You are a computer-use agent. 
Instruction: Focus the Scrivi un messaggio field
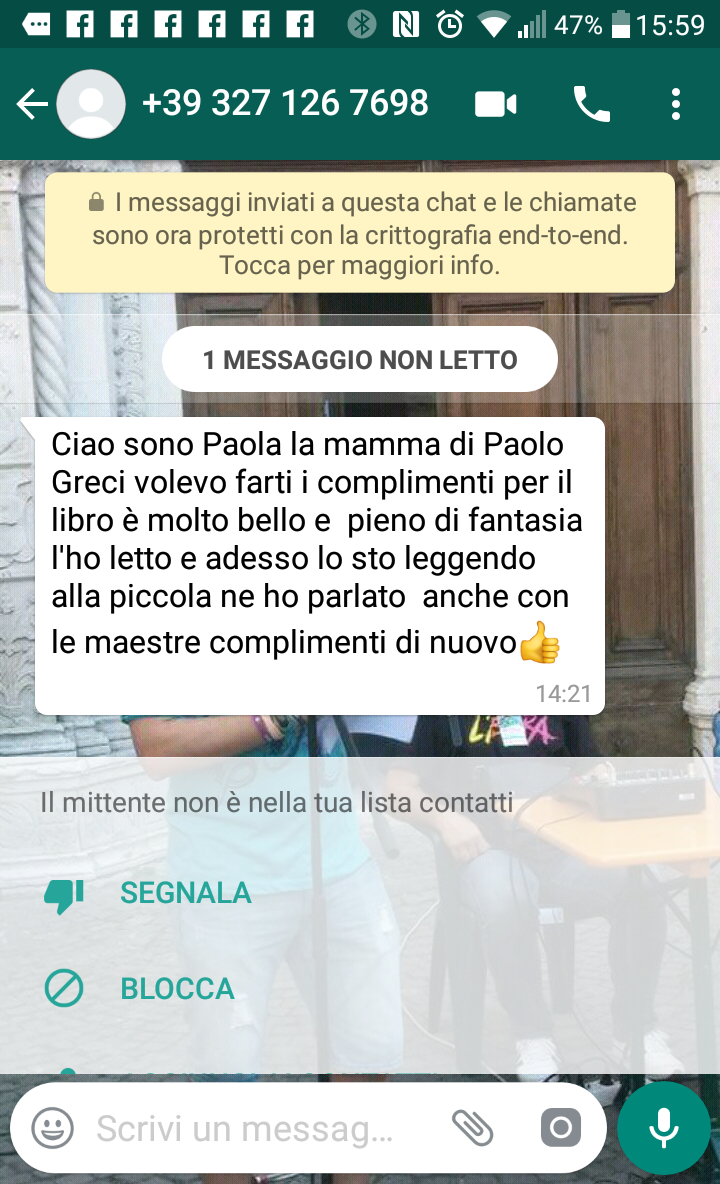(250, 1129)
